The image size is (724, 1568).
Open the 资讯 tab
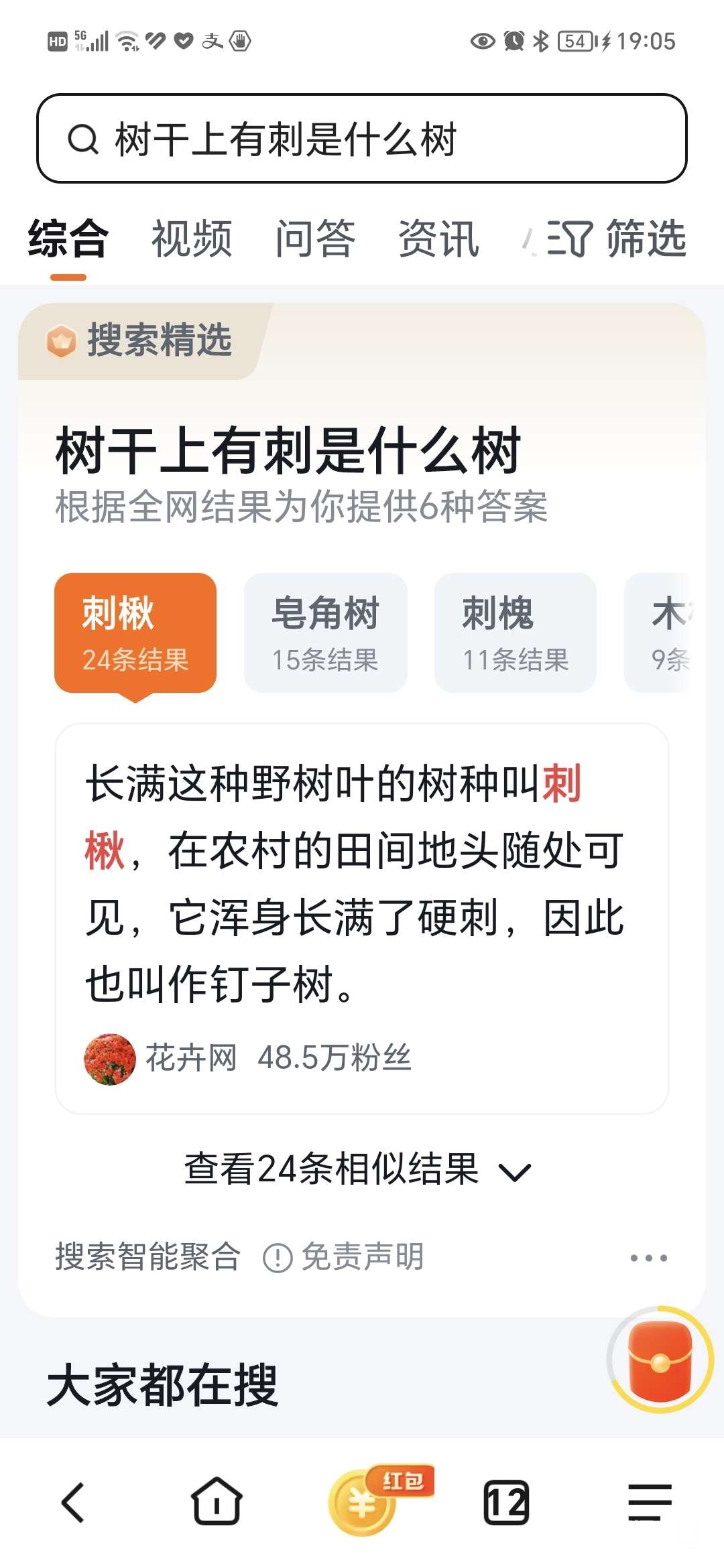(438, 239)
